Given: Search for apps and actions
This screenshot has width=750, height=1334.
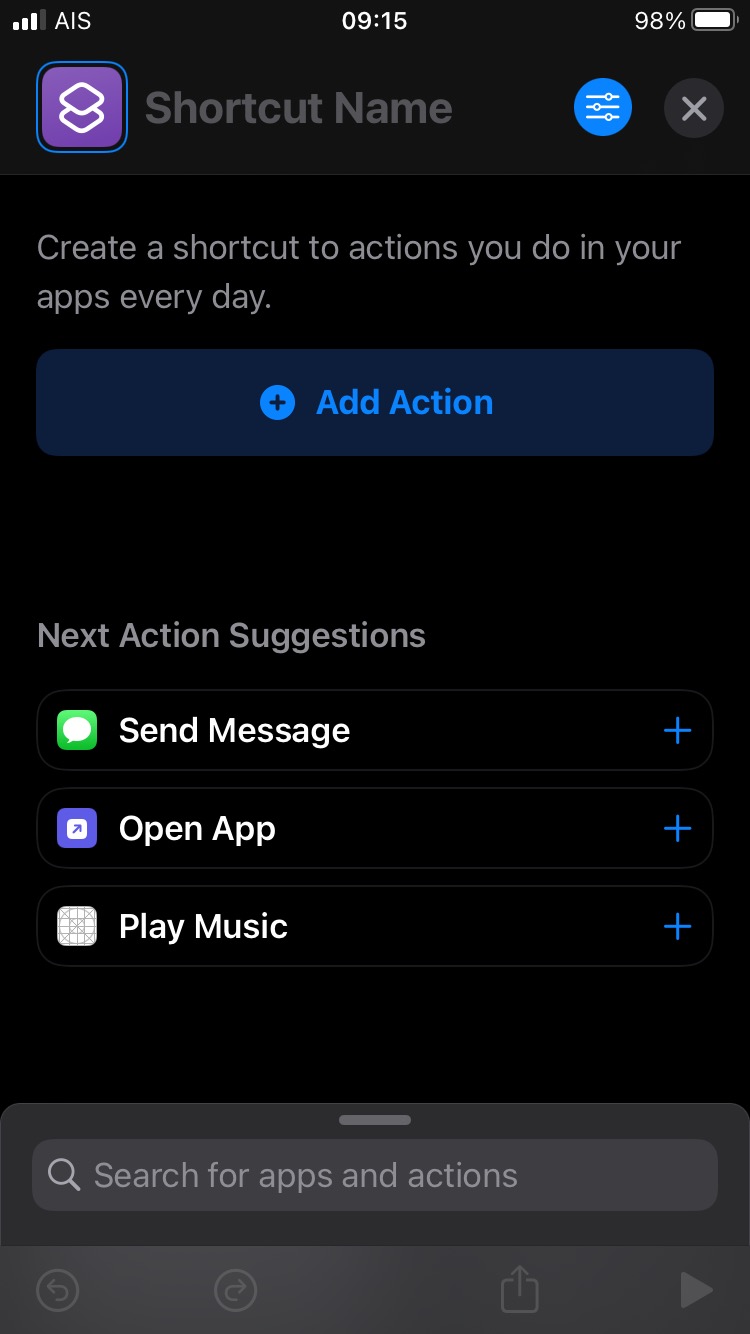Looking at the screenshot, I should [375, 1175].
